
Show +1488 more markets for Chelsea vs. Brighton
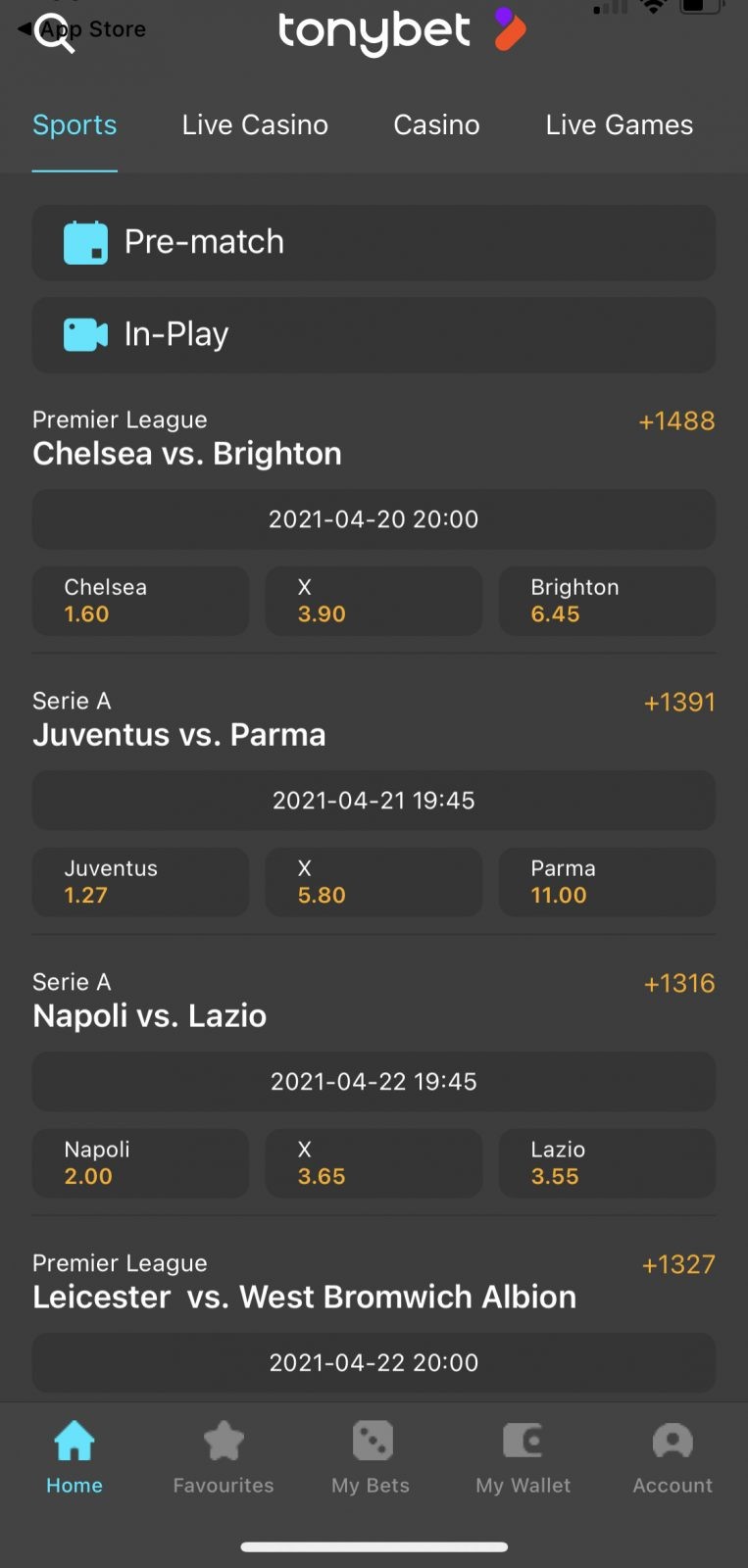(676, 421)
